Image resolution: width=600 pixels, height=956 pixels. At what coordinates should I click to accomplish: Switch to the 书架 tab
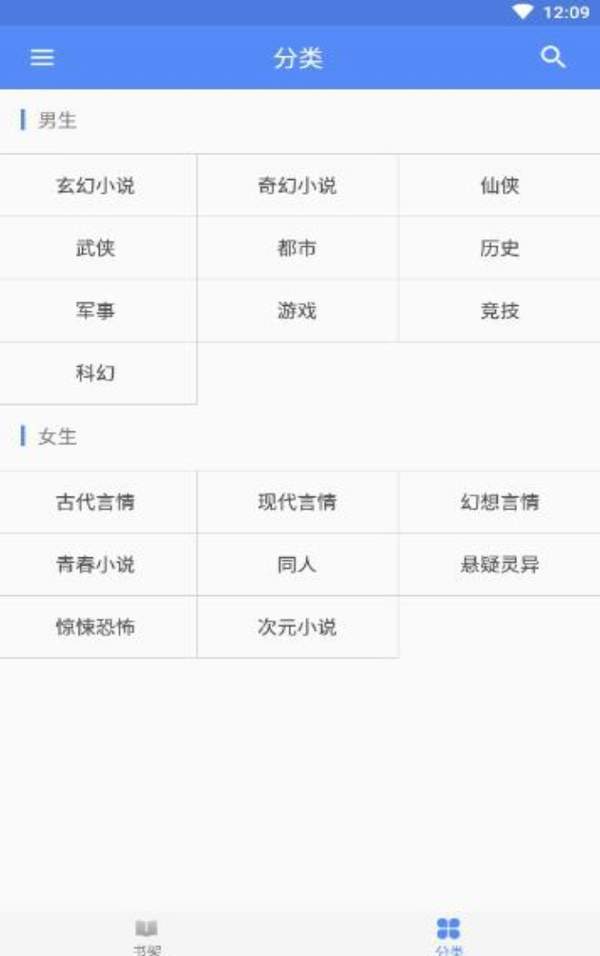(x=147, y=935)
